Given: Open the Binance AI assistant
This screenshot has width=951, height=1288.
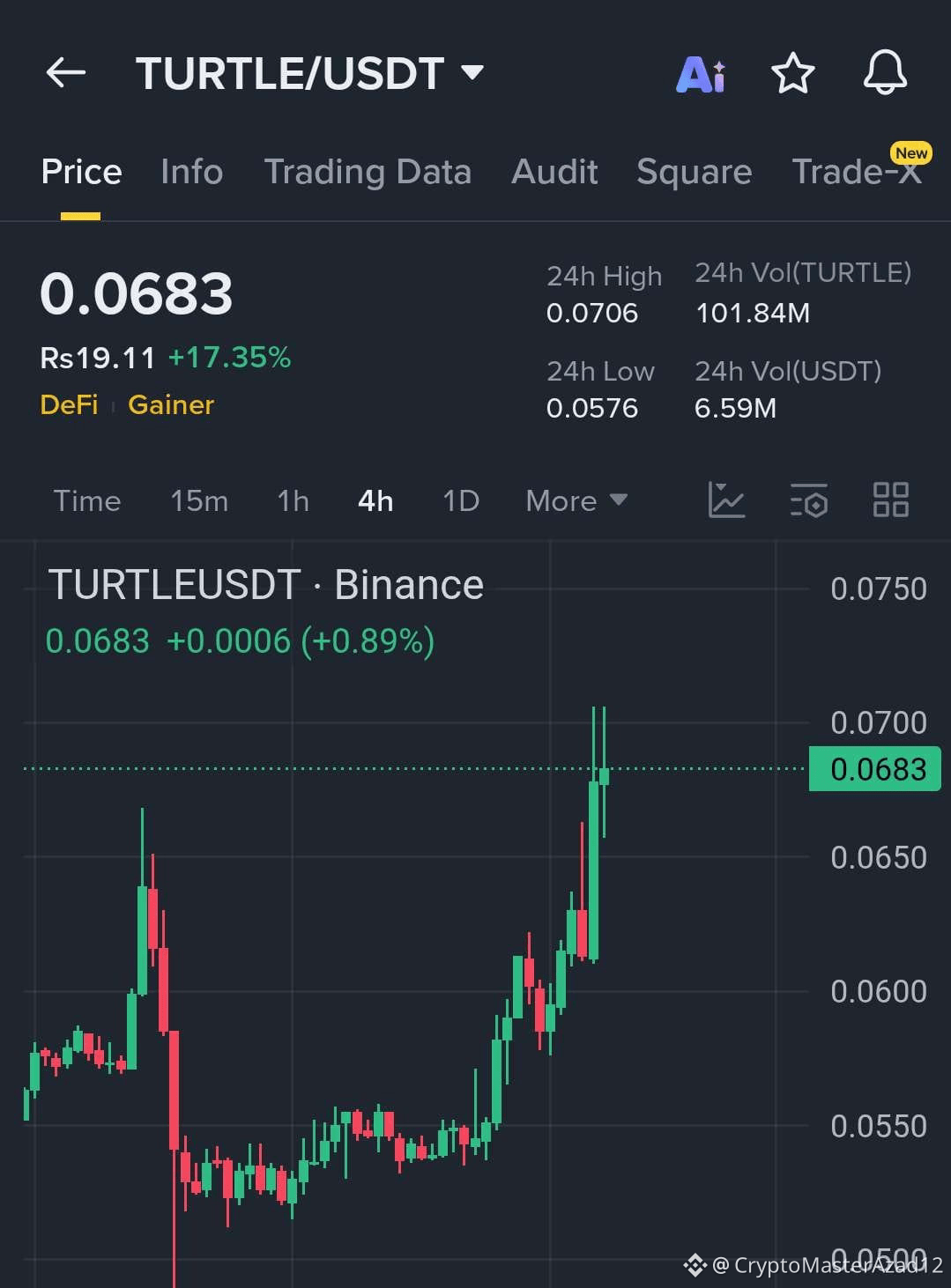Looking at the screenshot, I should tap(700, 75).
